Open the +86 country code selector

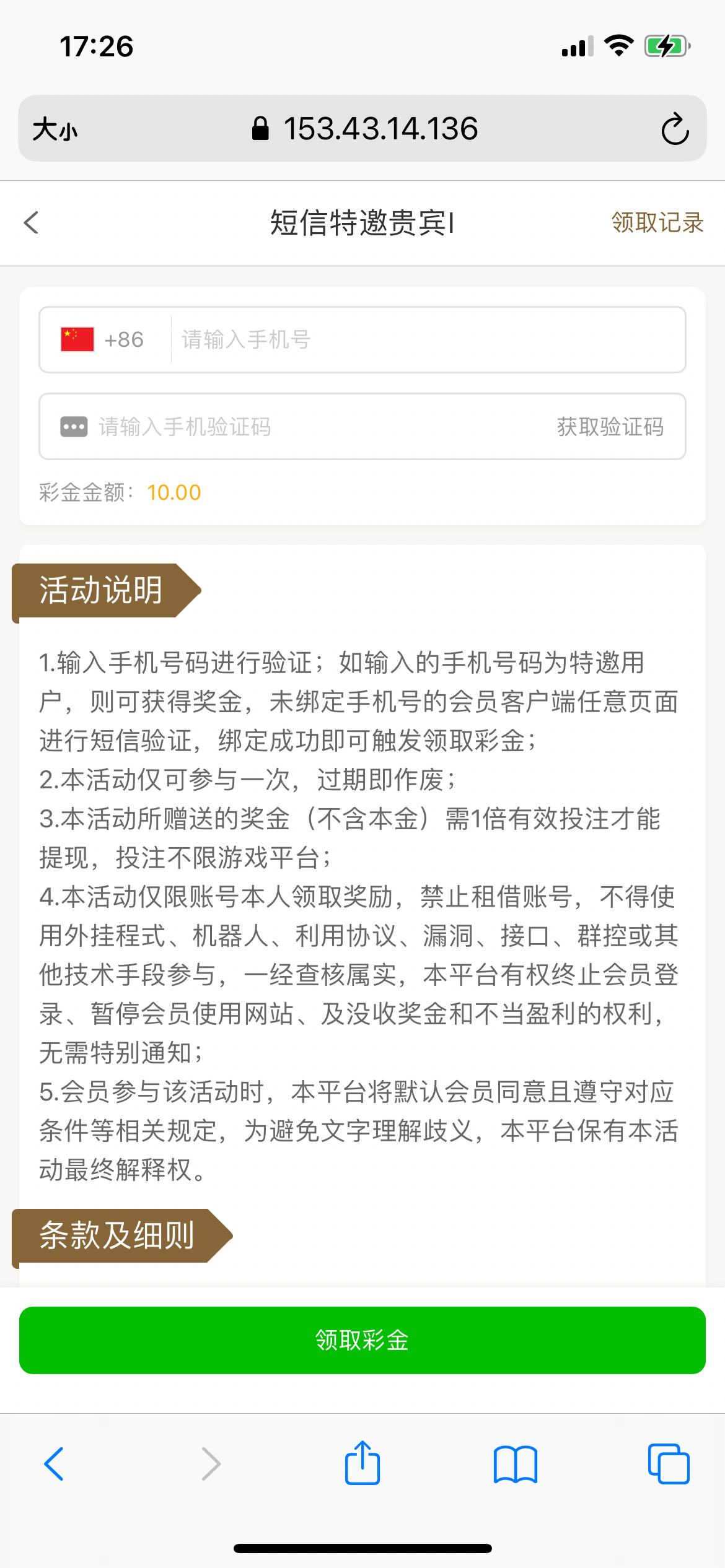click(x=103, y=339)
